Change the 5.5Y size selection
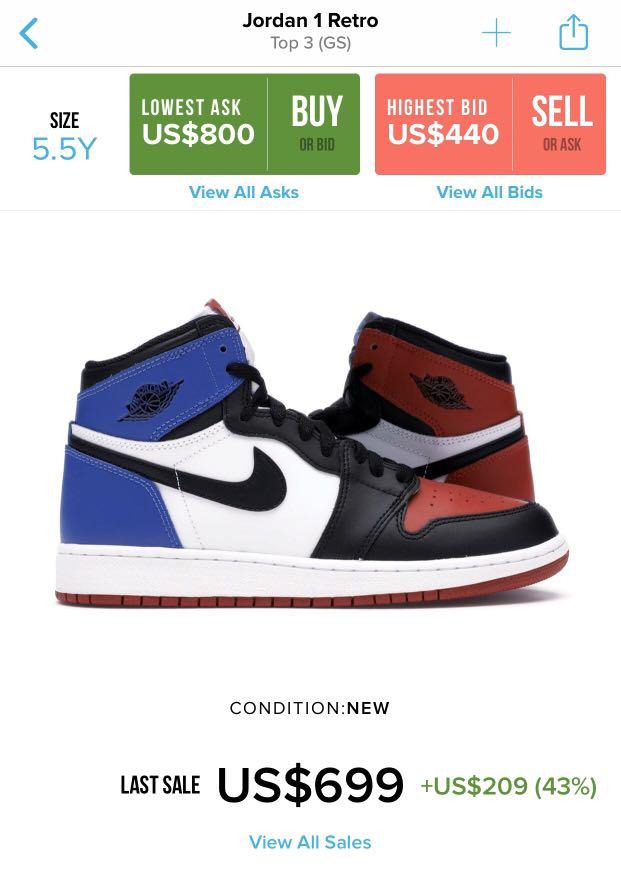This screenshot has width=621, height=878. 64,138
